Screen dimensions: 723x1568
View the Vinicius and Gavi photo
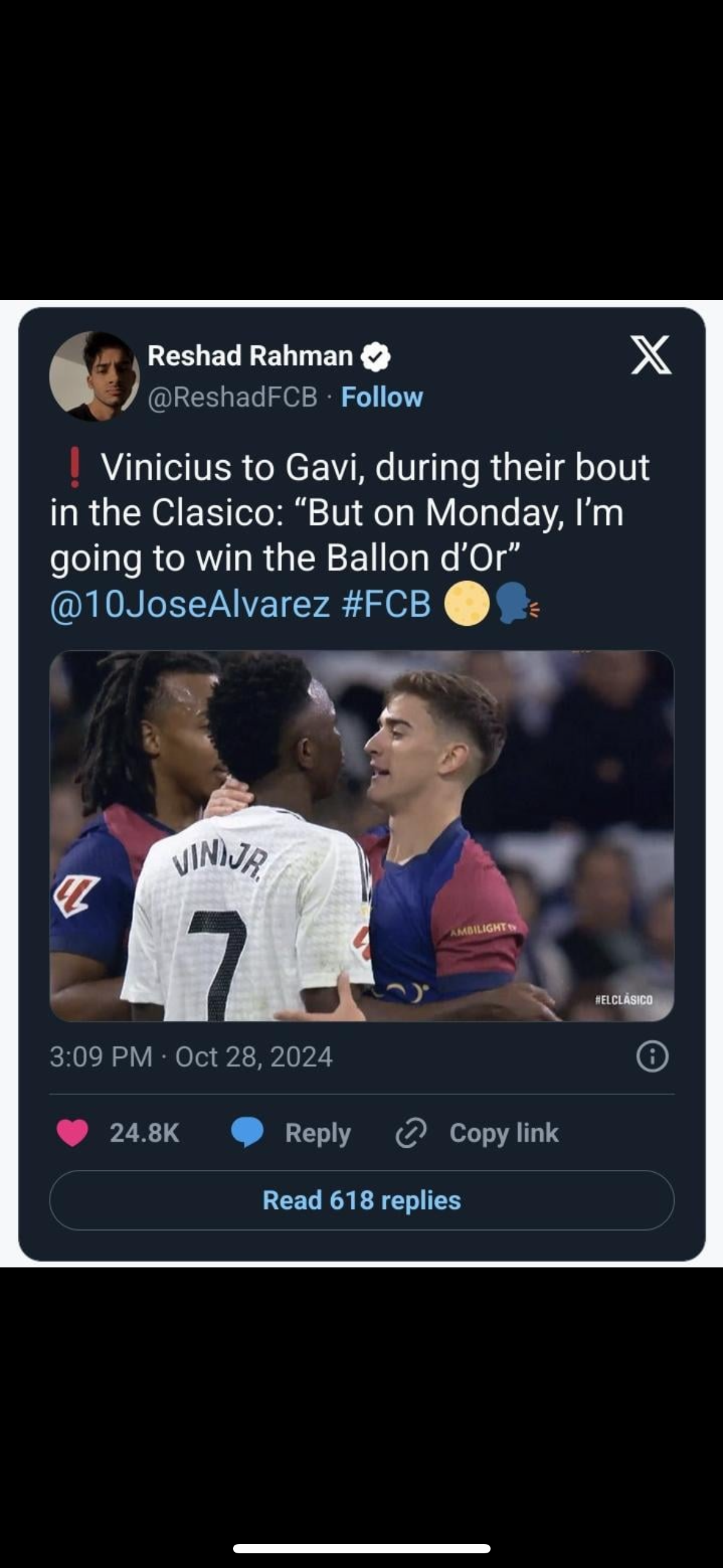point(361,836)
